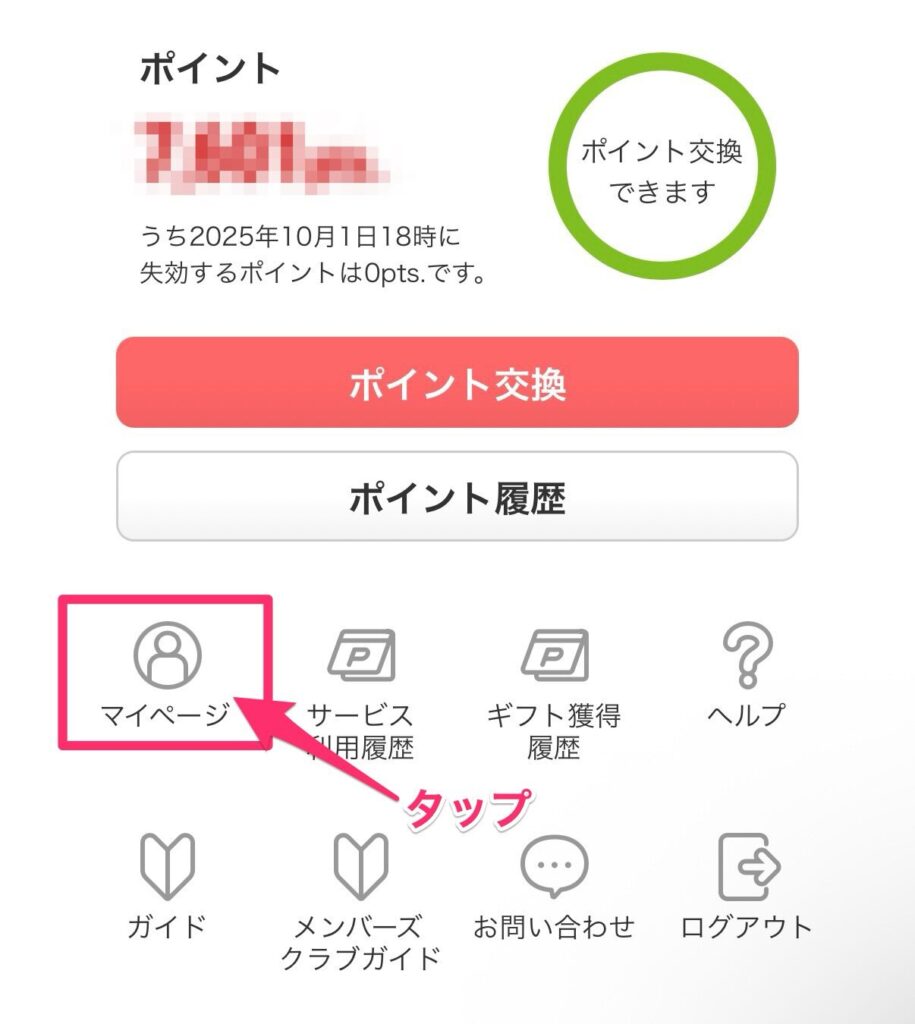
Task: Open メンバーズクラブガイド
Action: click(x=361, y=902)
